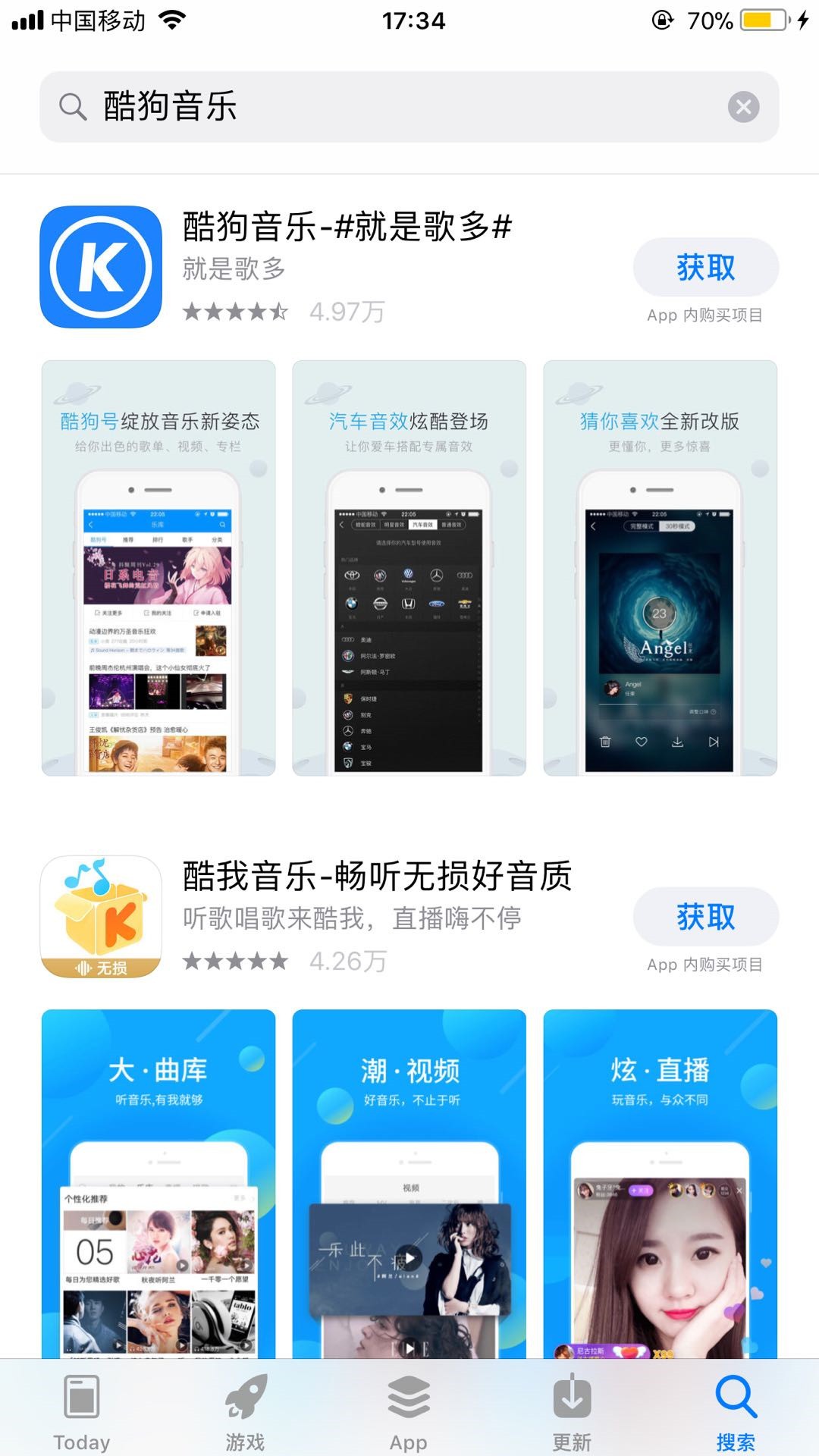Switch to the 游戏 tab
Image resolution: width=819 pixels, height=1456 pixels.
[246, 1410]
